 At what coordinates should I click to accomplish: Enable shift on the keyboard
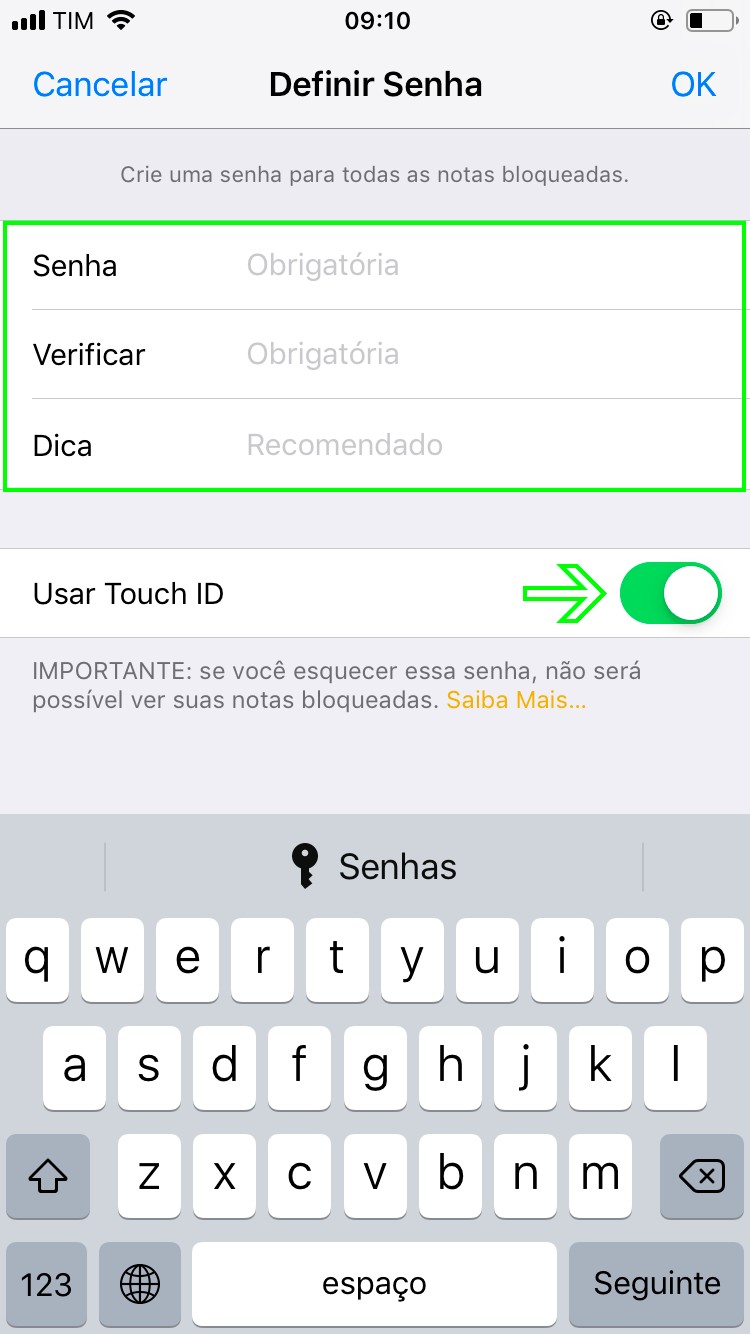pos(47,1175)
